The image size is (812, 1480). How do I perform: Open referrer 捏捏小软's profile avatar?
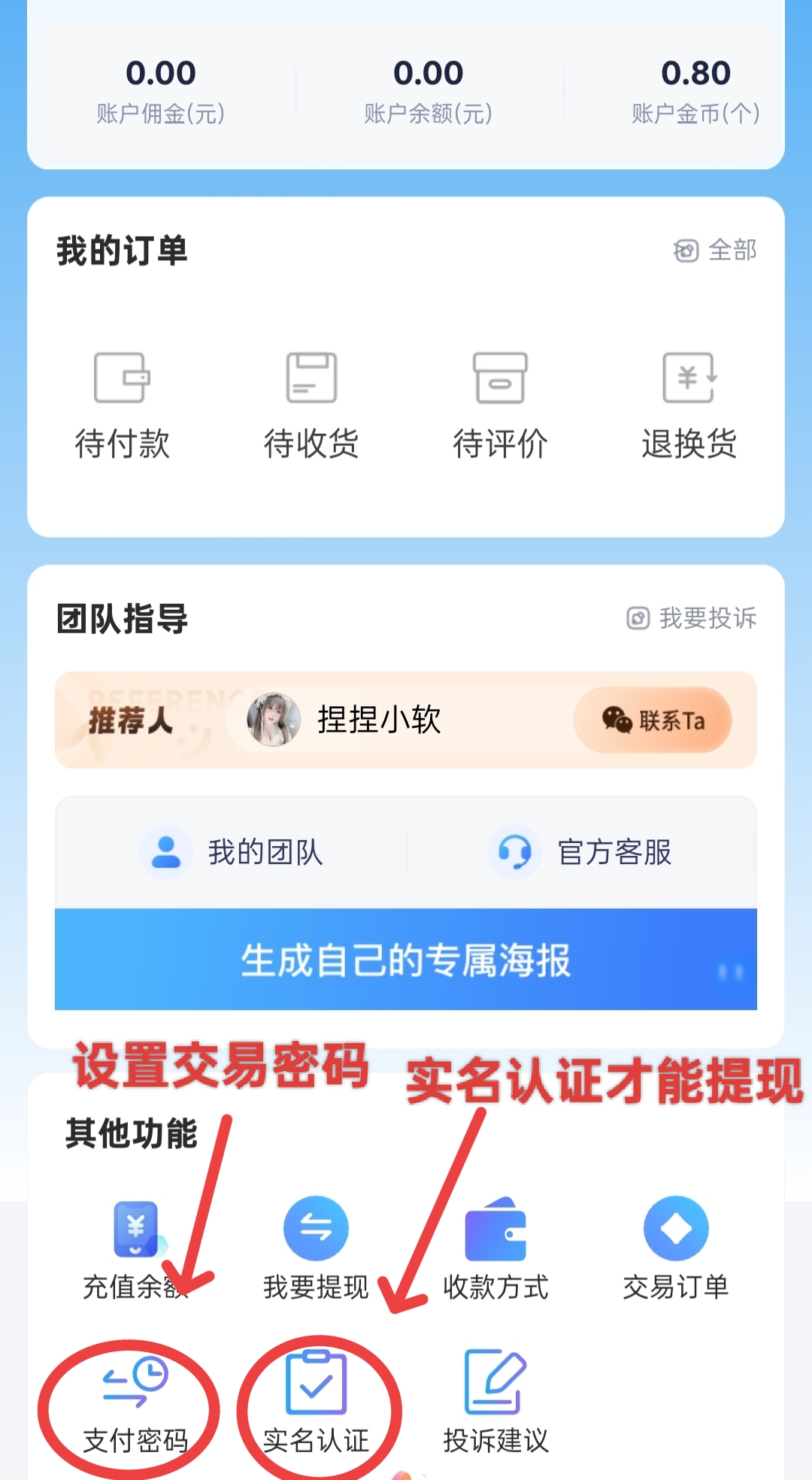coord(272,720)
